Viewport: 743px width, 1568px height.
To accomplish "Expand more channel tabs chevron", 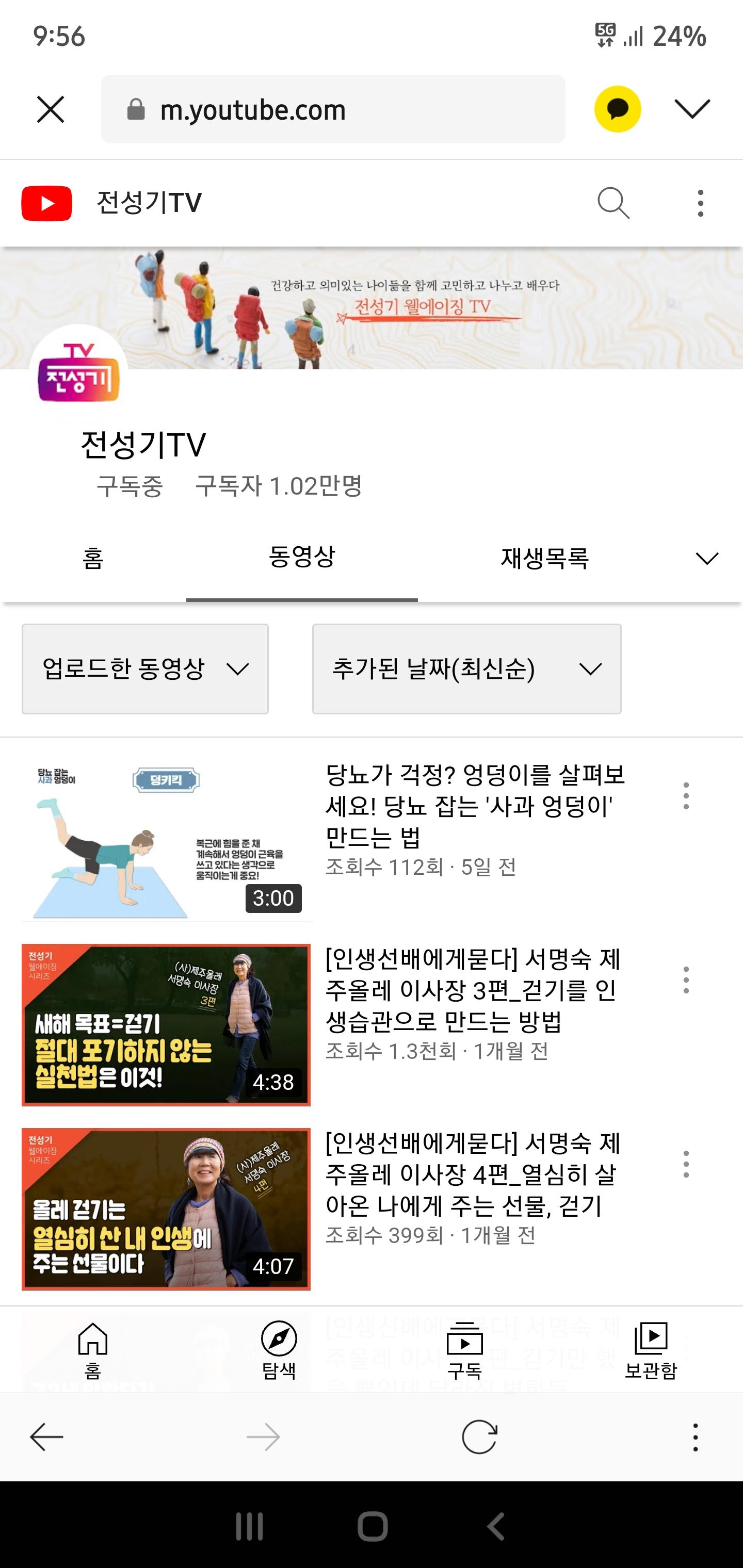I will (706, 558).
